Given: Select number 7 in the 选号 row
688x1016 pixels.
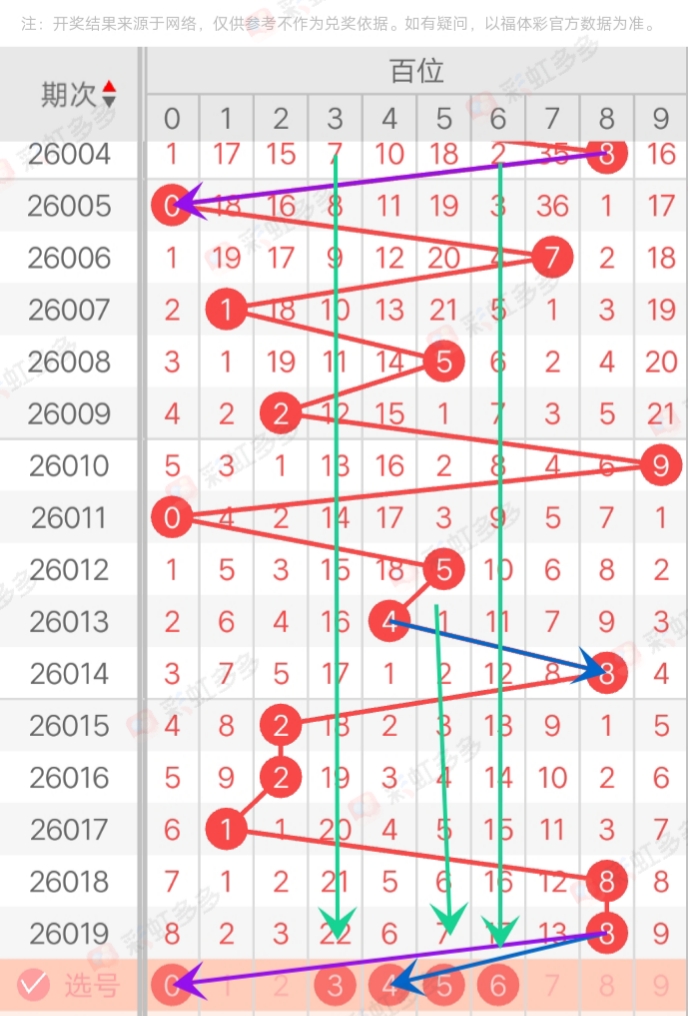Looking at the screenshot, I should point(552,986).
